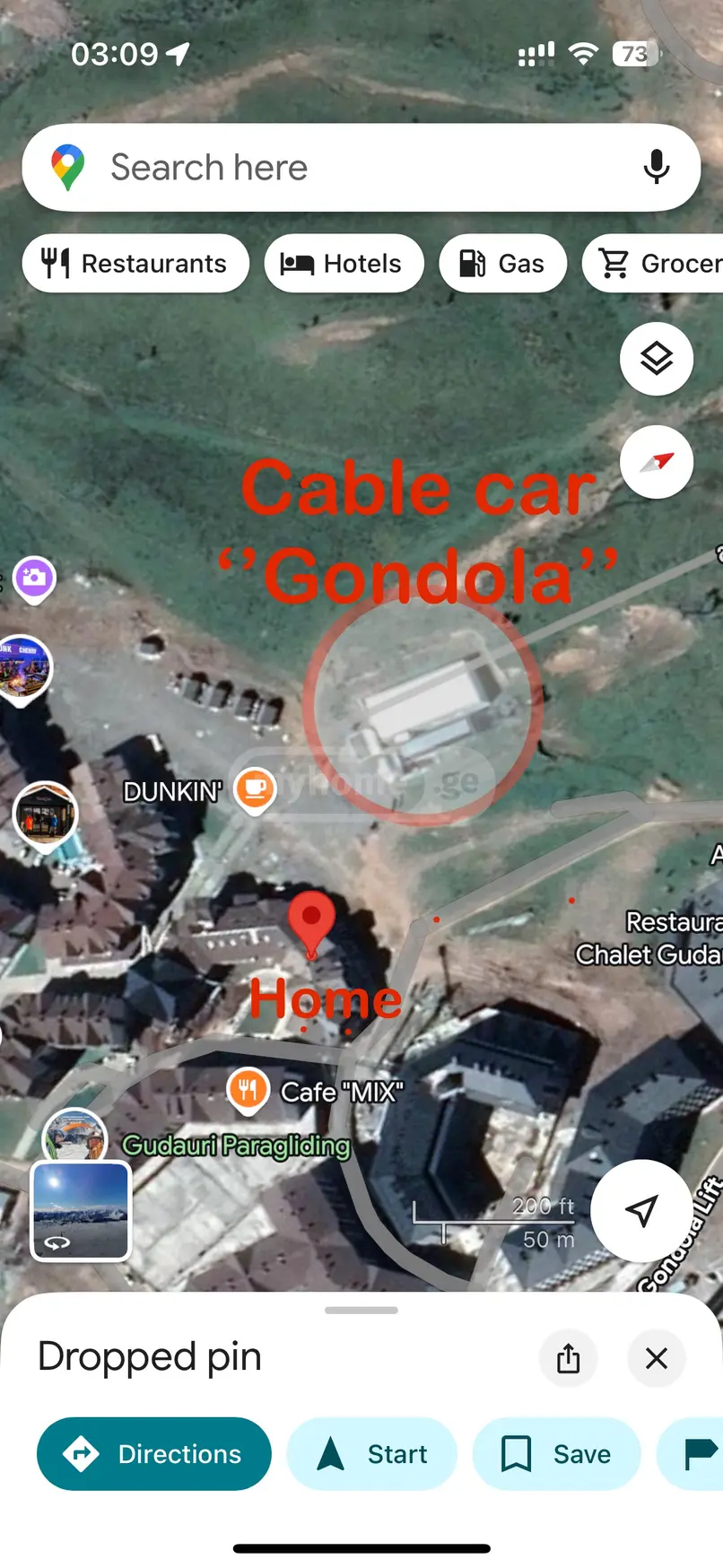Viewport: 723px width, 1568px height.
Task: Reset orientation with the compass button
Action: tap(657, 462)
